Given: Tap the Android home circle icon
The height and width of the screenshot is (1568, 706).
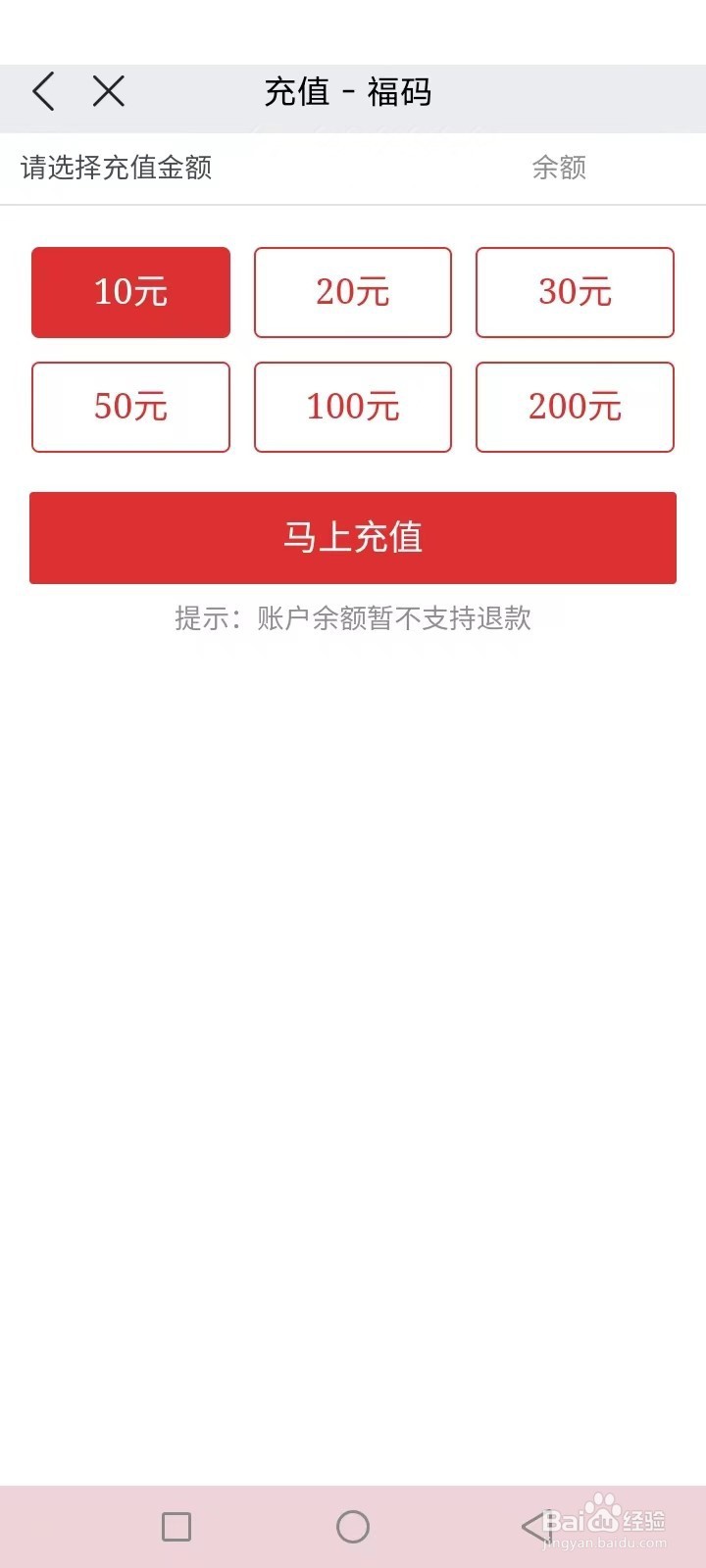Looking at the screenshot, I should coord(353,1526).
